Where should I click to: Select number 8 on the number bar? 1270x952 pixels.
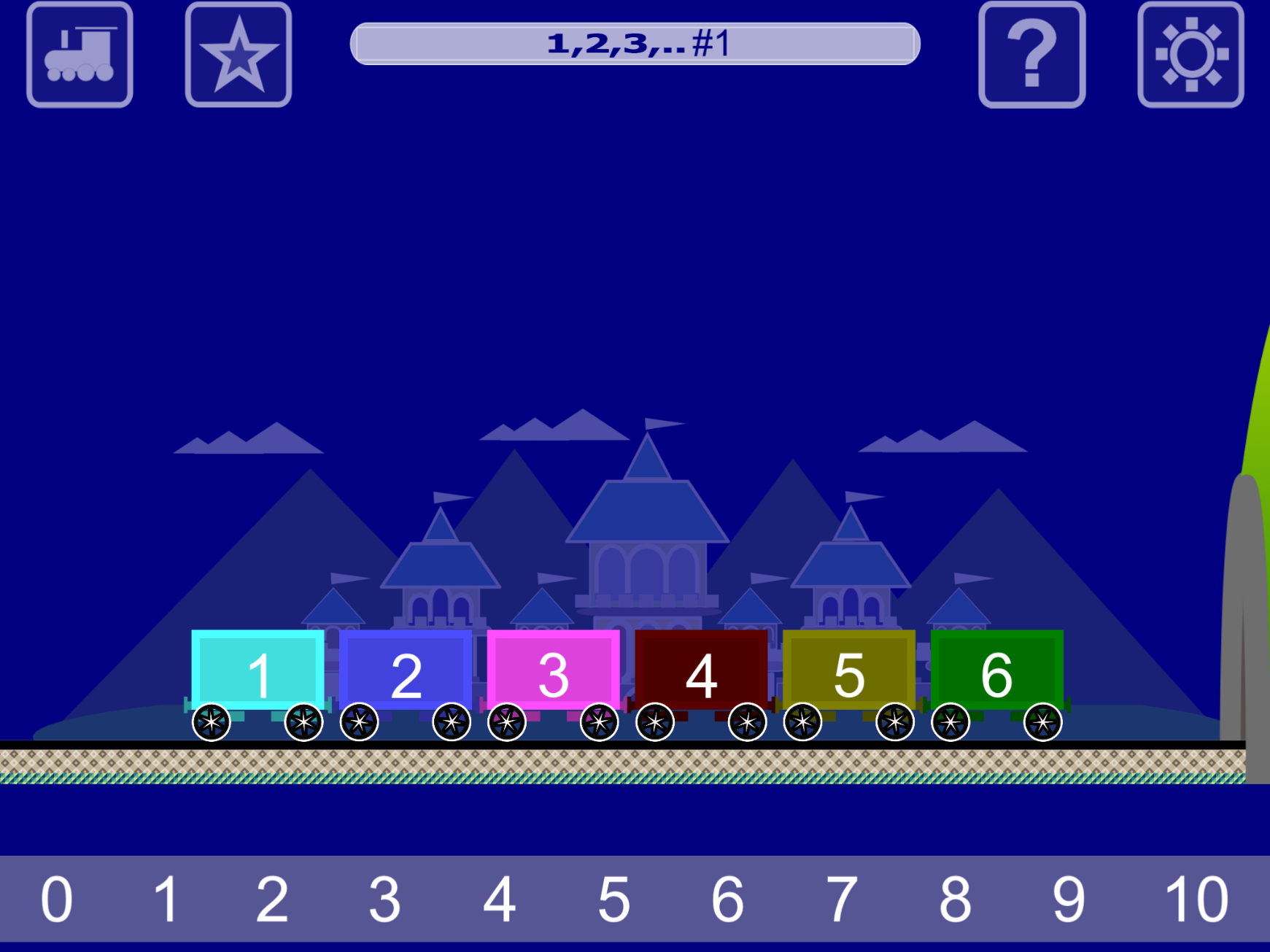(955, 899)
